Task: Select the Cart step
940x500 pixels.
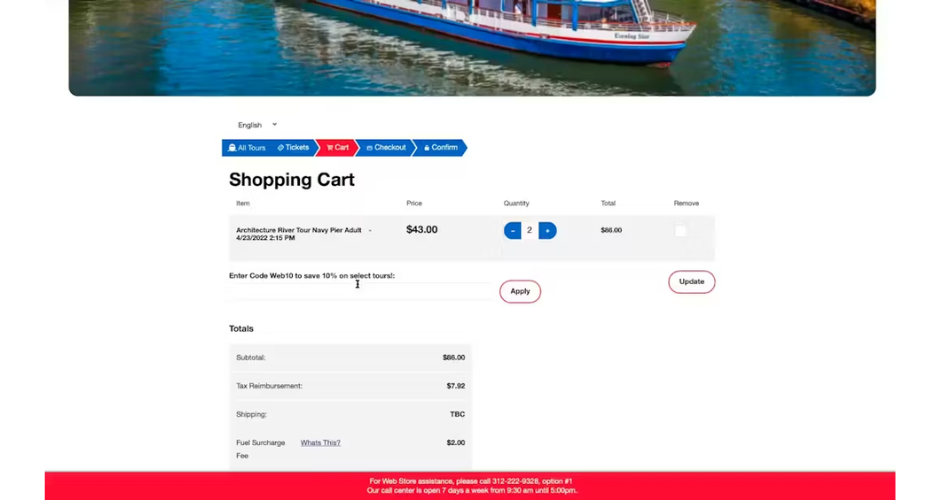Action: (337, 148)
